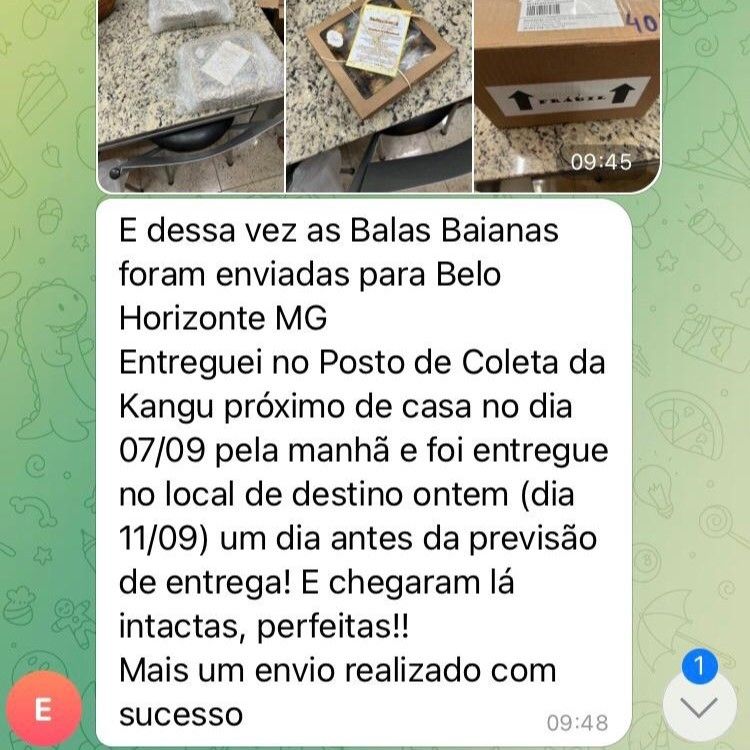Open the photo of the cardboard shipping box

pyautogui.click(x=567, y=95)
